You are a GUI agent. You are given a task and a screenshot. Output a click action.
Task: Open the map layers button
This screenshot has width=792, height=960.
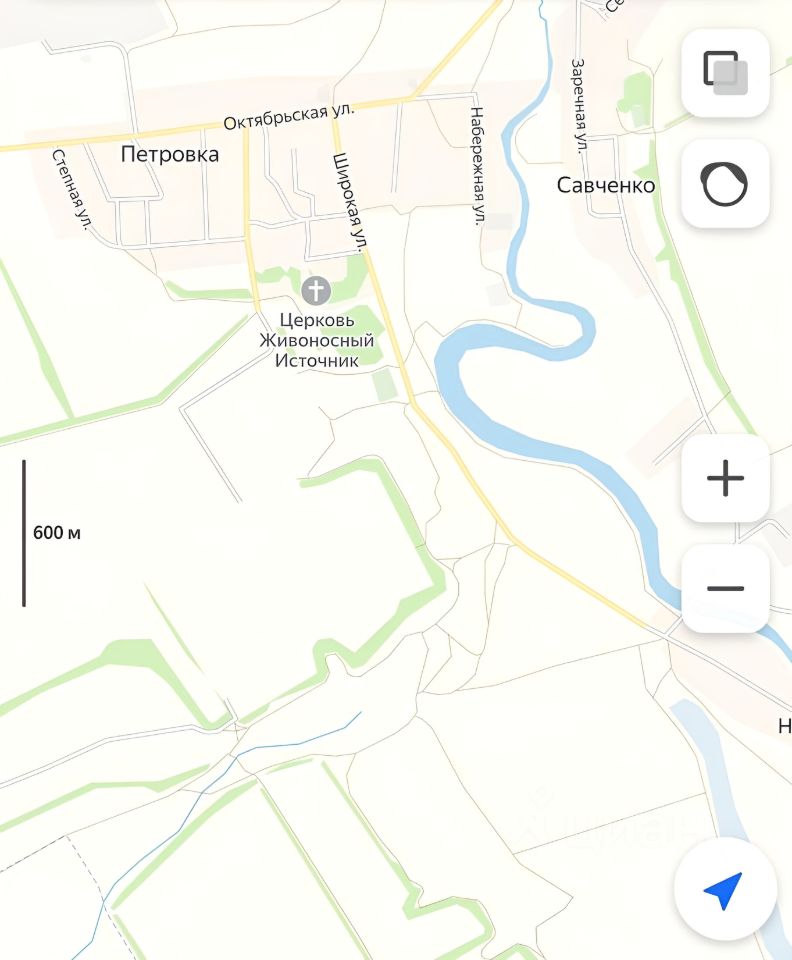click(x=725, y=73)
